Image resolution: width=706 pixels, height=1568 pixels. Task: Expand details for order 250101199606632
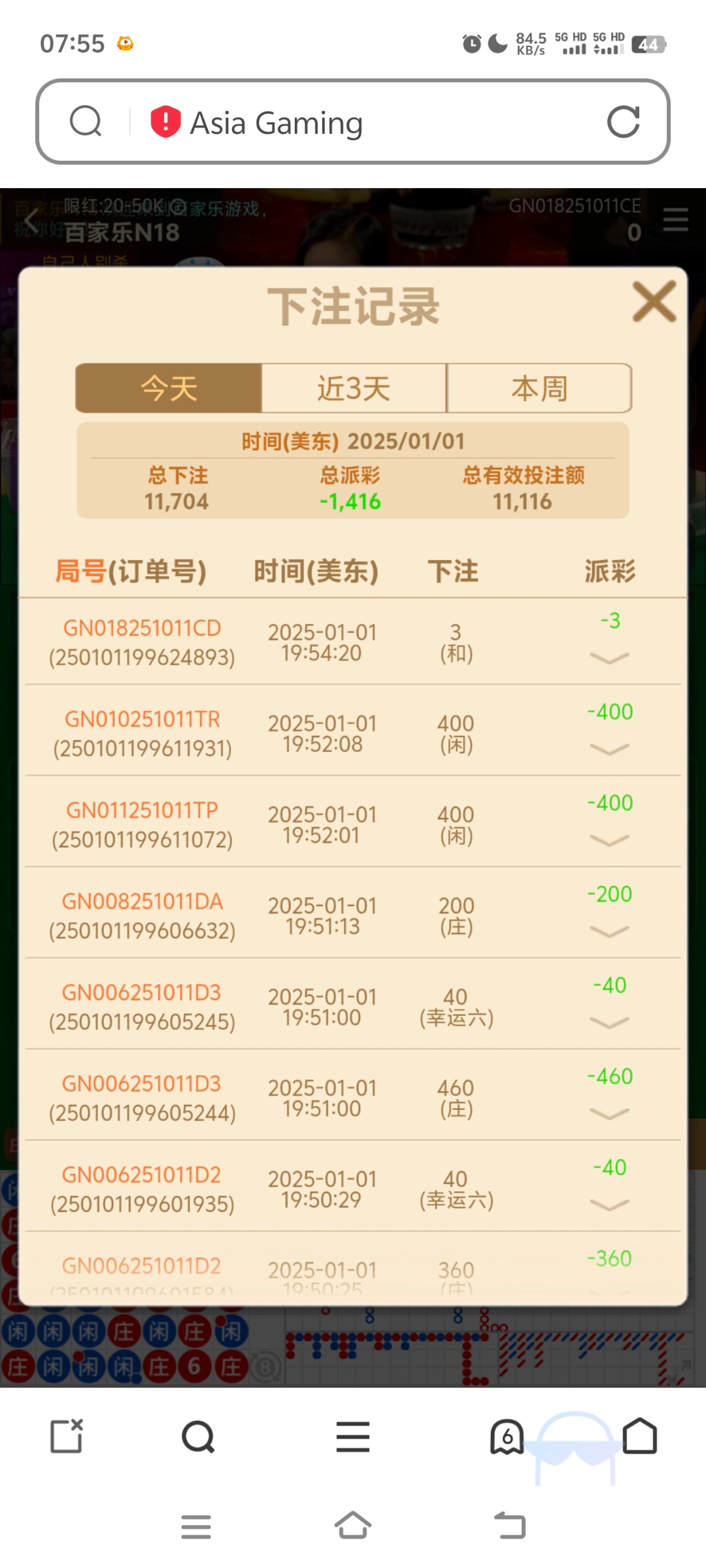[609, 931]
